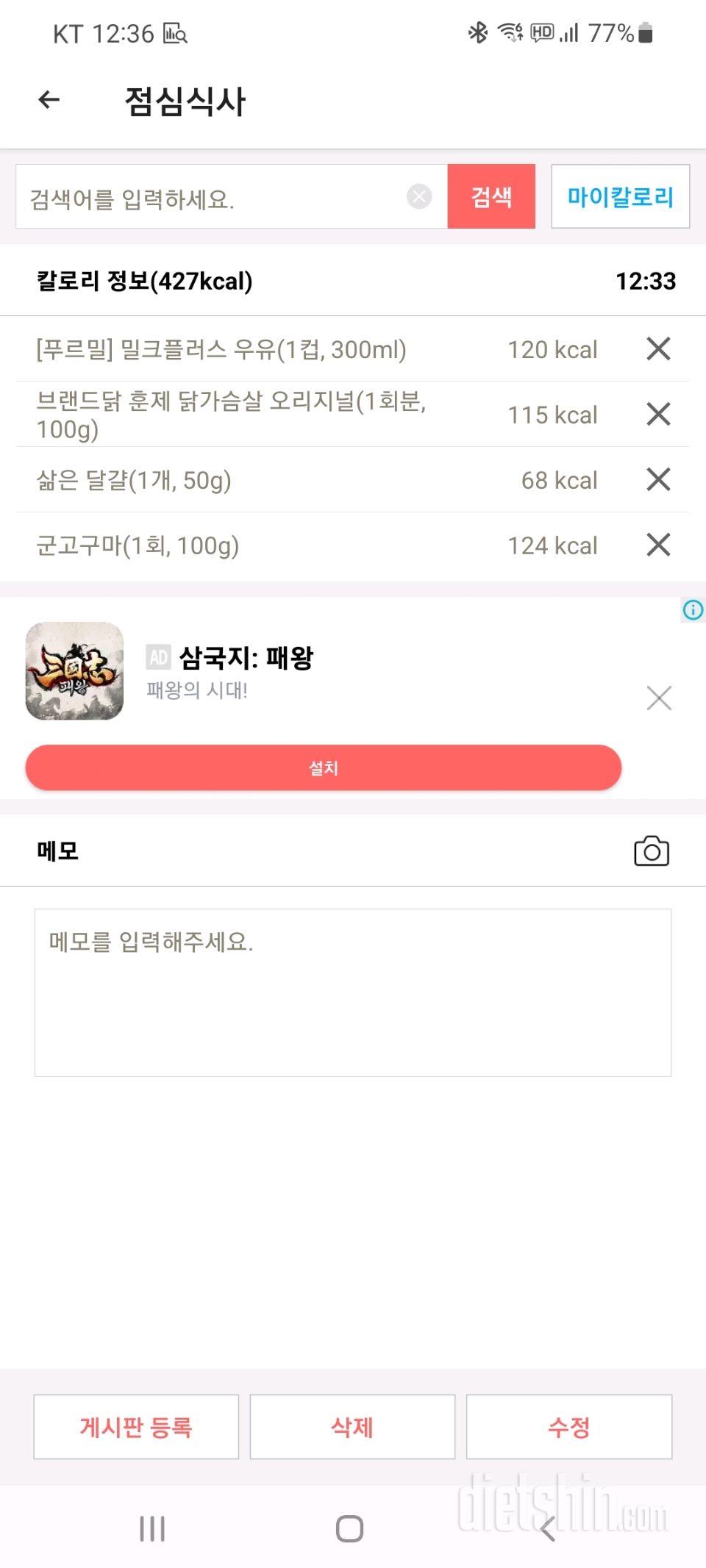706x1568 pixels.
Task: Tap the food search input field
Action: click(213, 197)
